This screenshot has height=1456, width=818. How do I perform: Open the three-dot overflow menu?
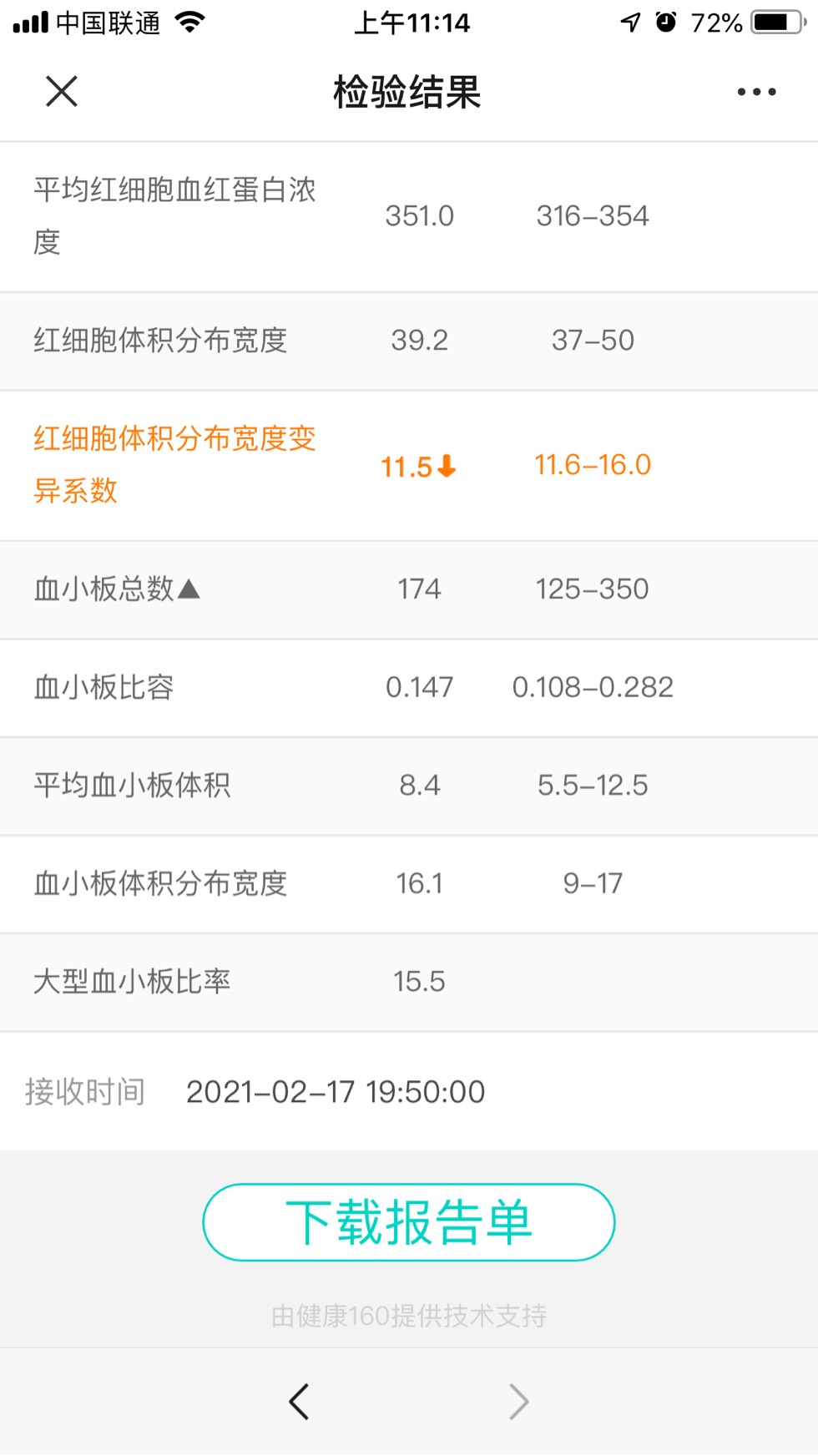coord(756,92)
